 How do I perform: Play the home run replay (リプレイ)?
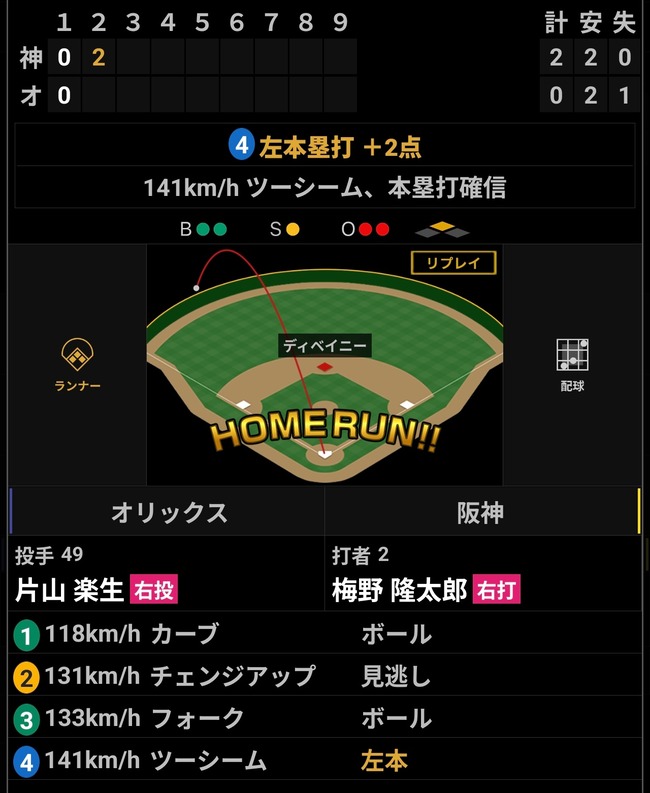click(x=453, y=263)
